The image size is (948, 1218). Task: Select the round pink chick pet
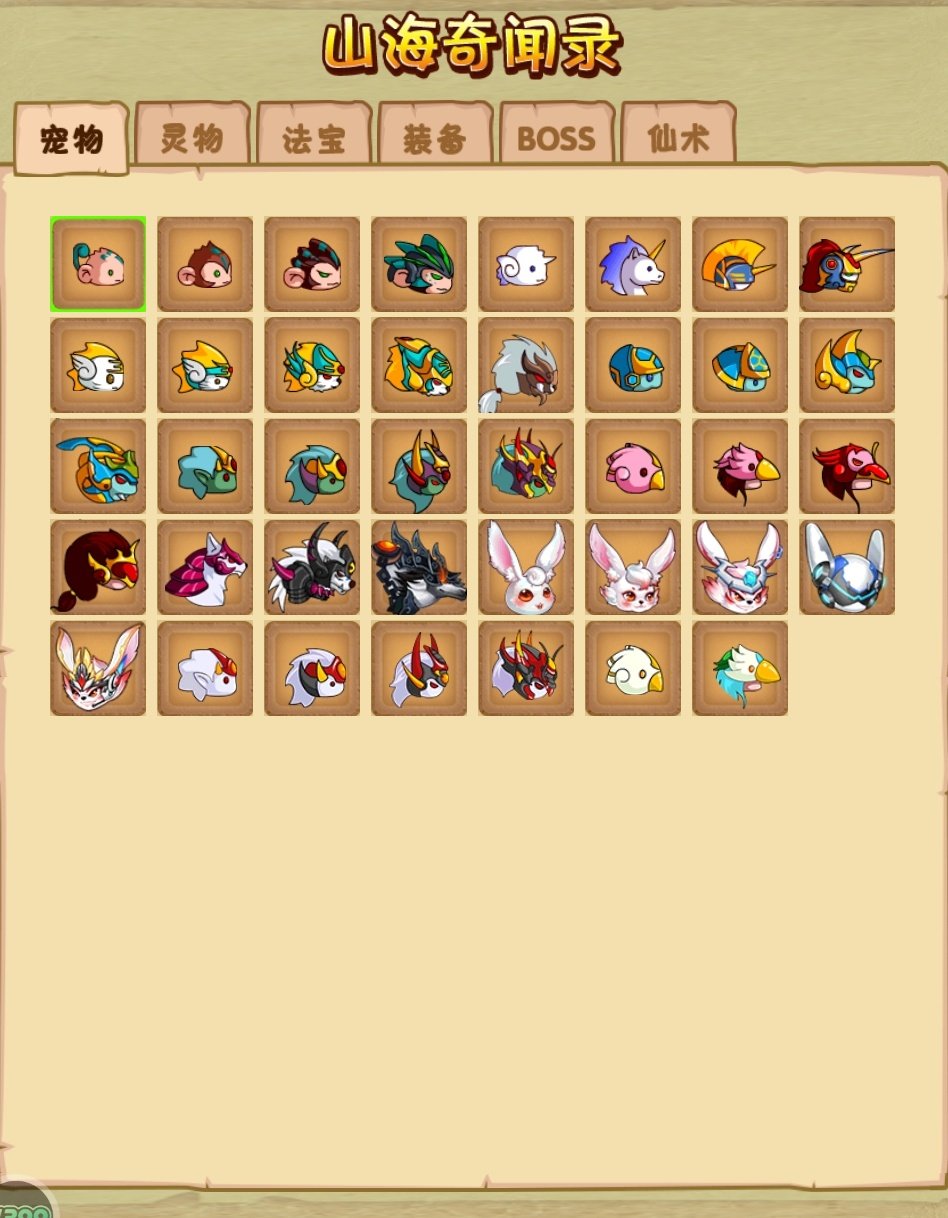[x=633, y=467]
